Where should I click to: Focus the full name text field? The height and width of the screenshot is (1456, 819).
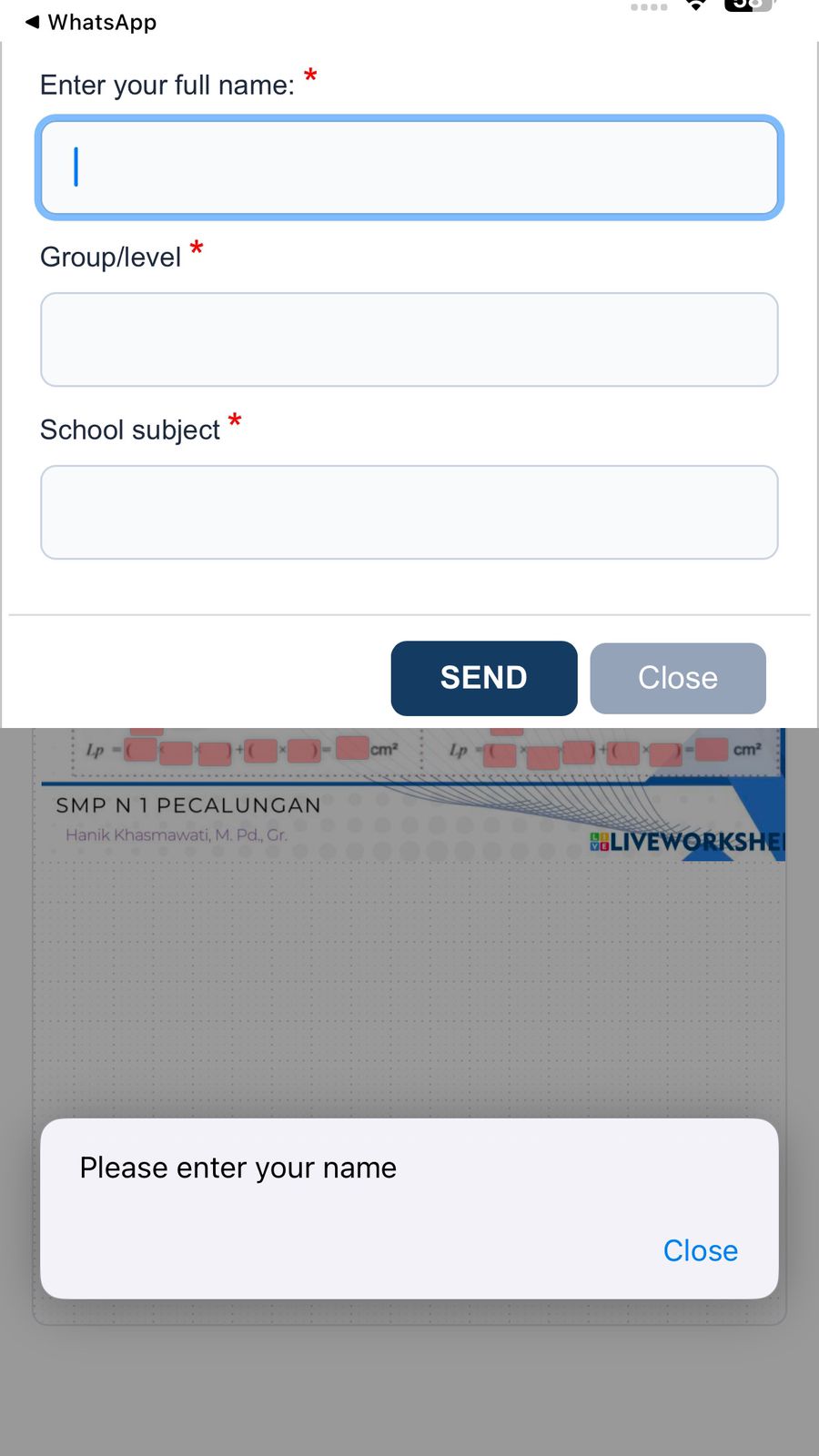tap(409, 167)
